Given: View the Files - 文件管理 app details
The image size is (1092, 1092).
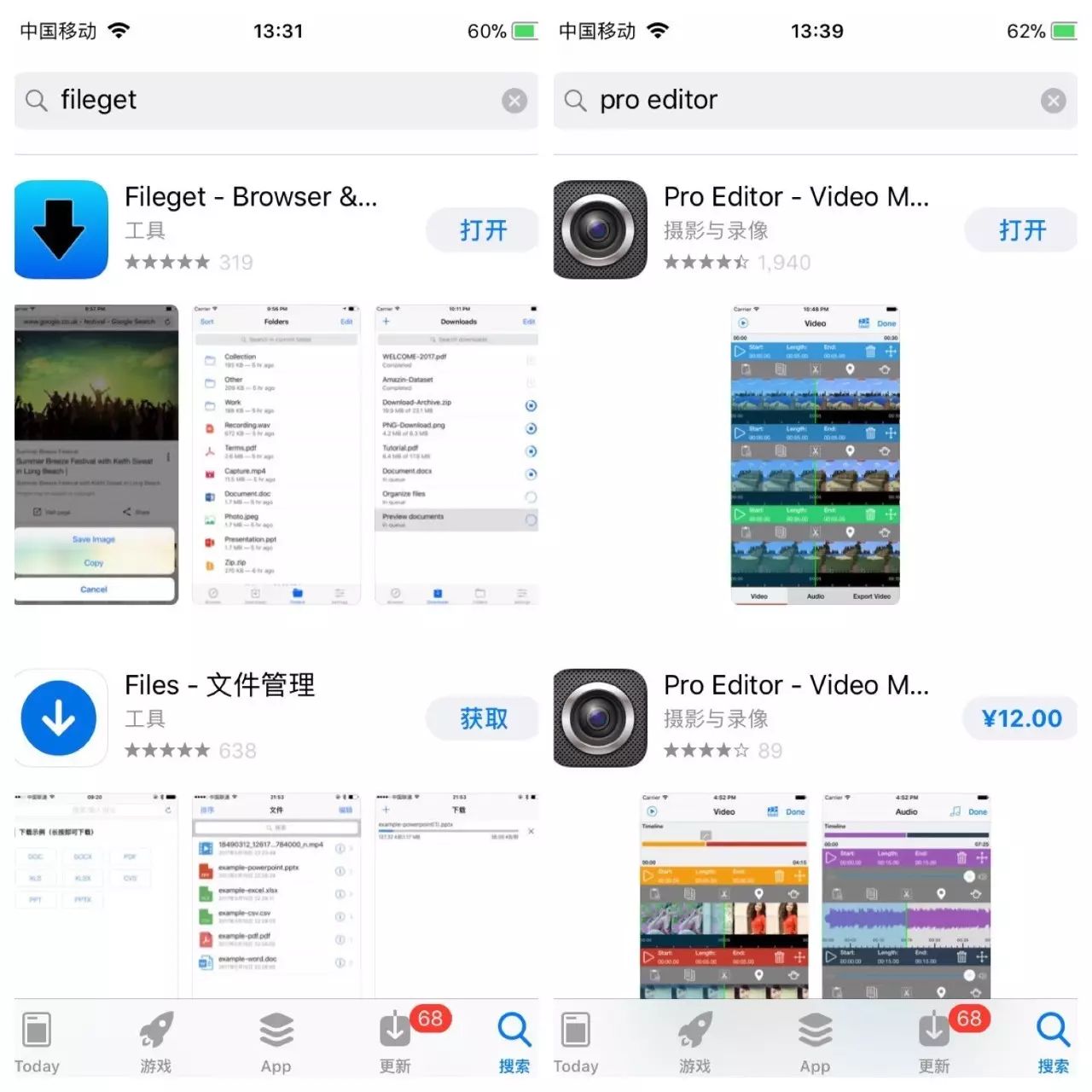Looking at the screenshot, I should click(220, 686).
